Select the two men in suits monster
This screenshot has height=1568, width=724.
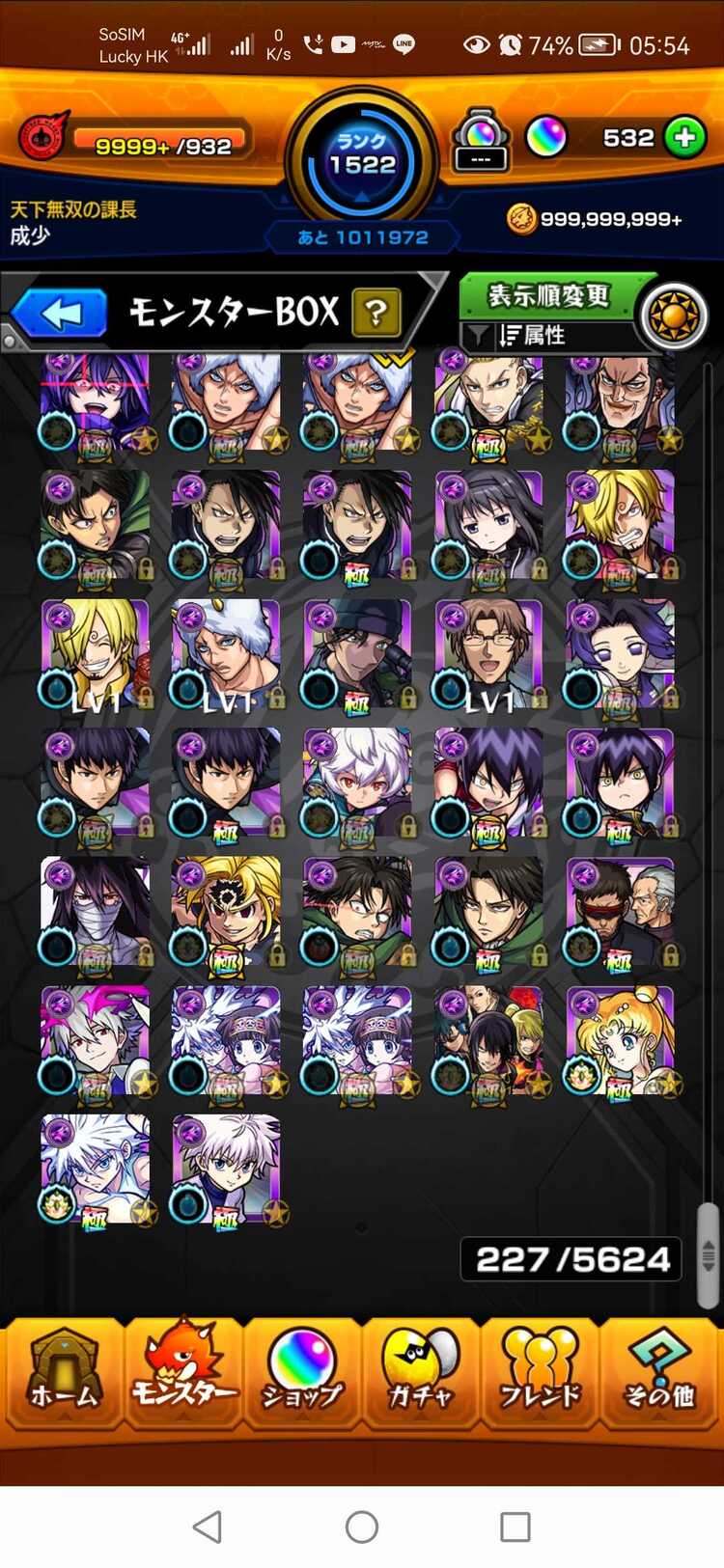pyautogui.click(x=620, y=913)
